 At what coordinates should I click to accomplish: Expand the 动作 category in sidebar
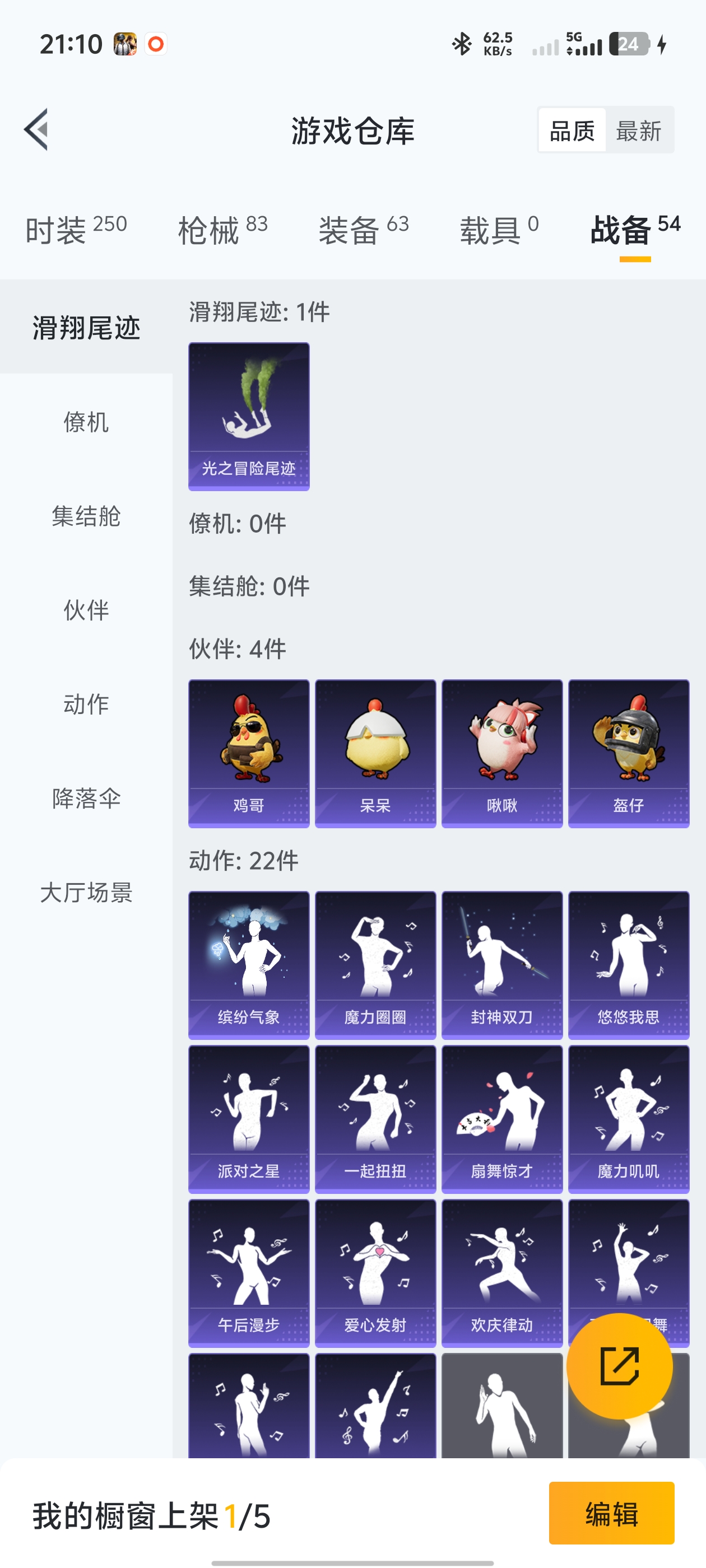(86, 704)
